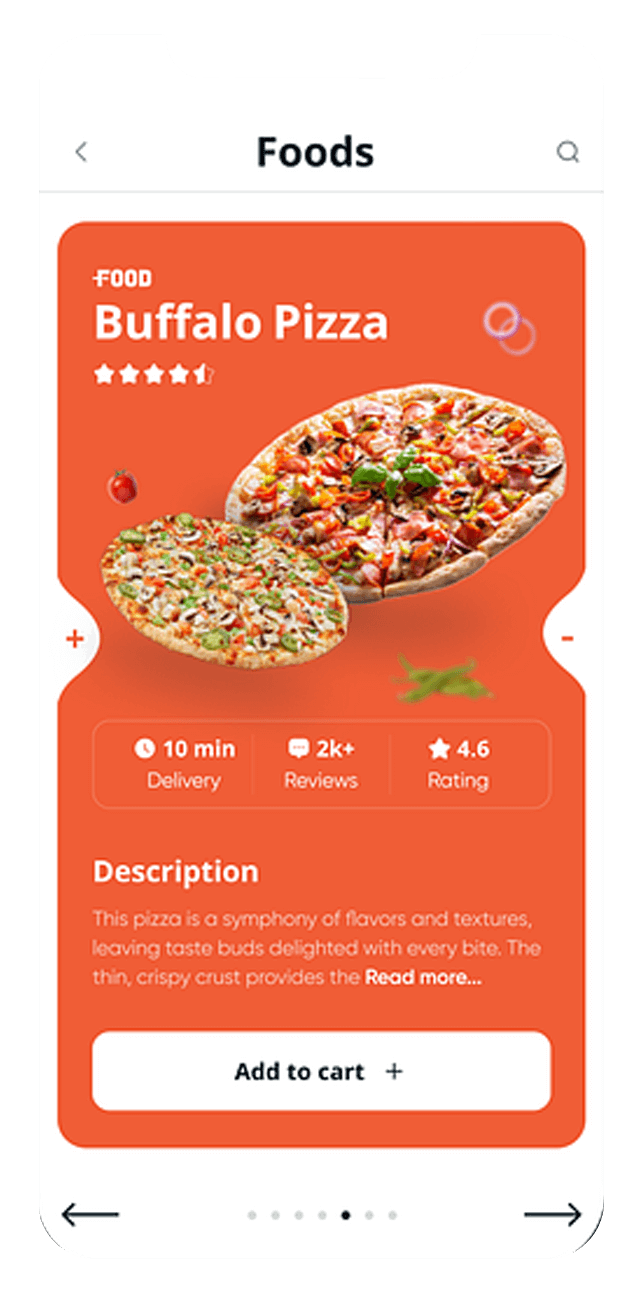Add Buffalo Pizza to cart
Viewport: 640px width, 1304px height.
321,1071
